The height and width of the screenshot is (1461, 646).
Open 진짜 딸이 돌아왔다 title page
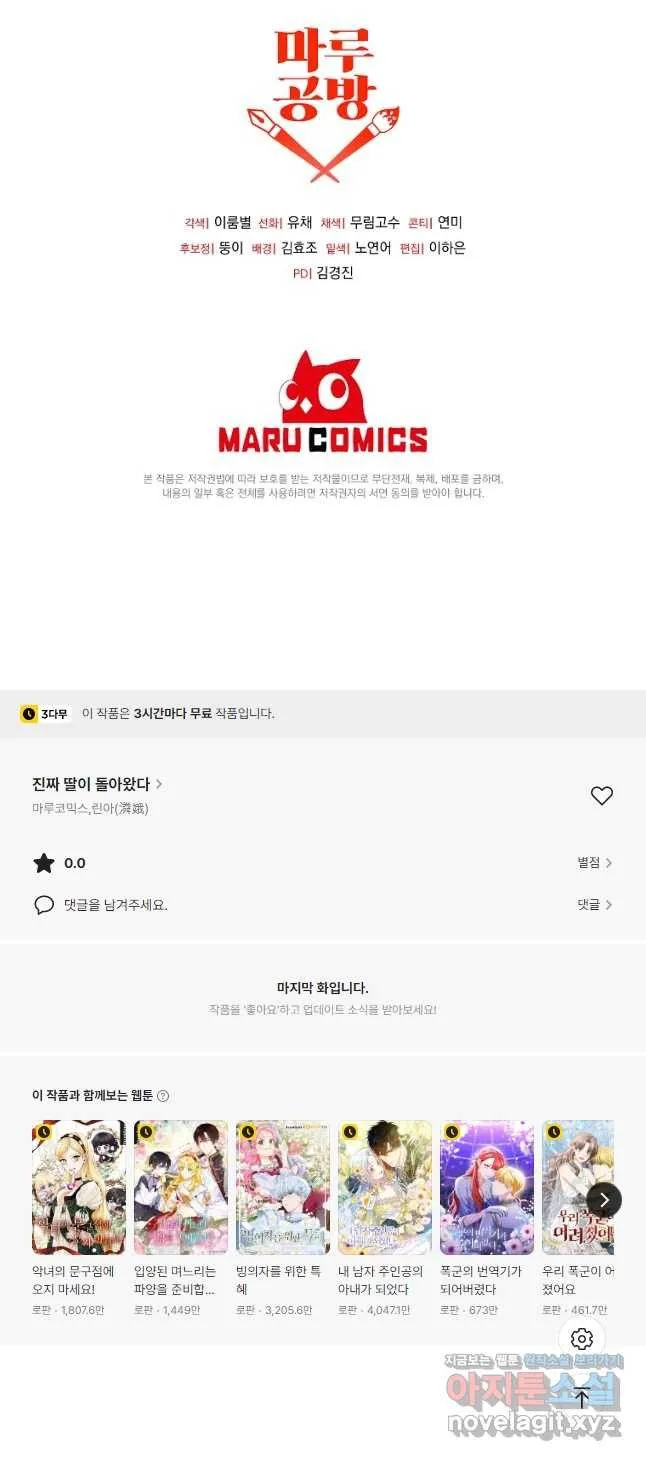[96, 784]
